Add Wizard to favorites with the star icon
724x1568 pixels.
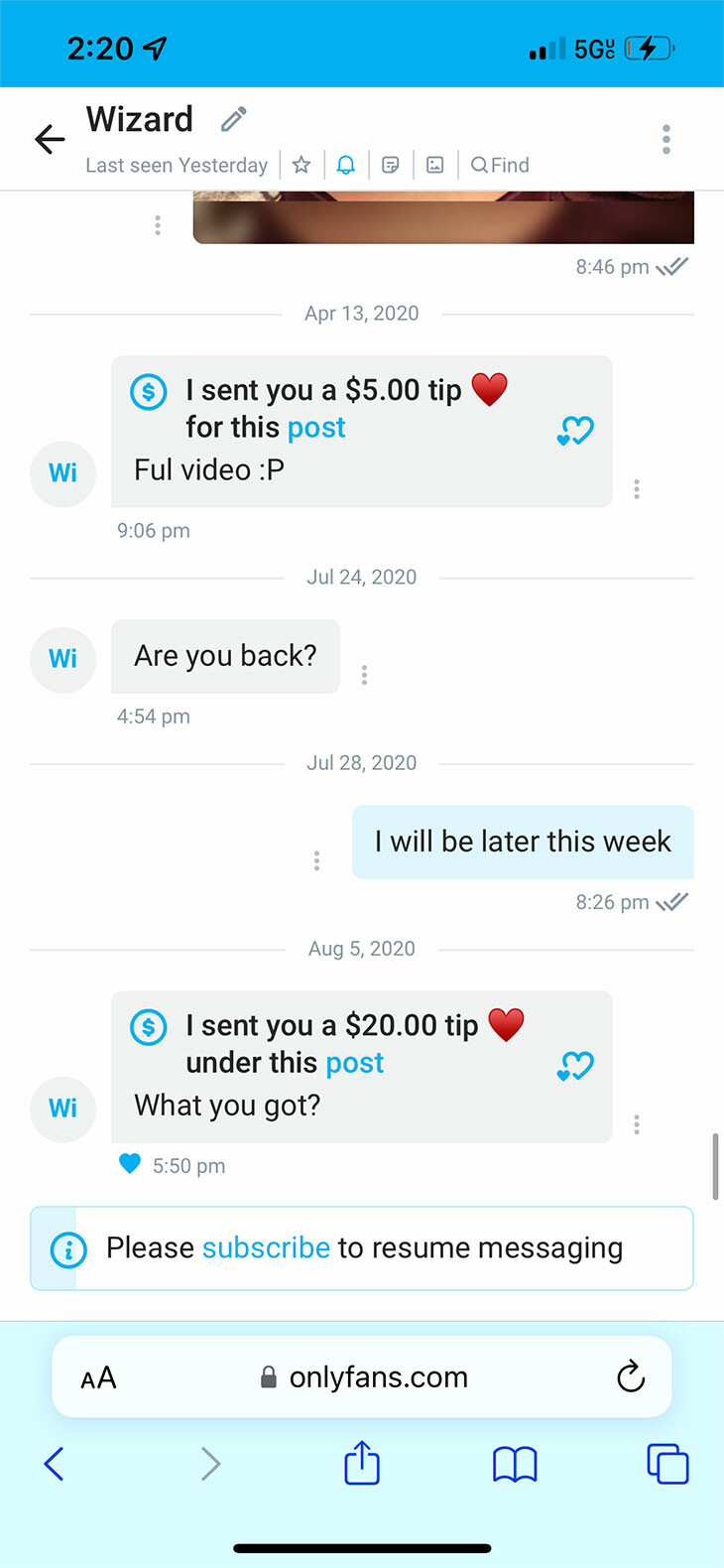[302, 165]
